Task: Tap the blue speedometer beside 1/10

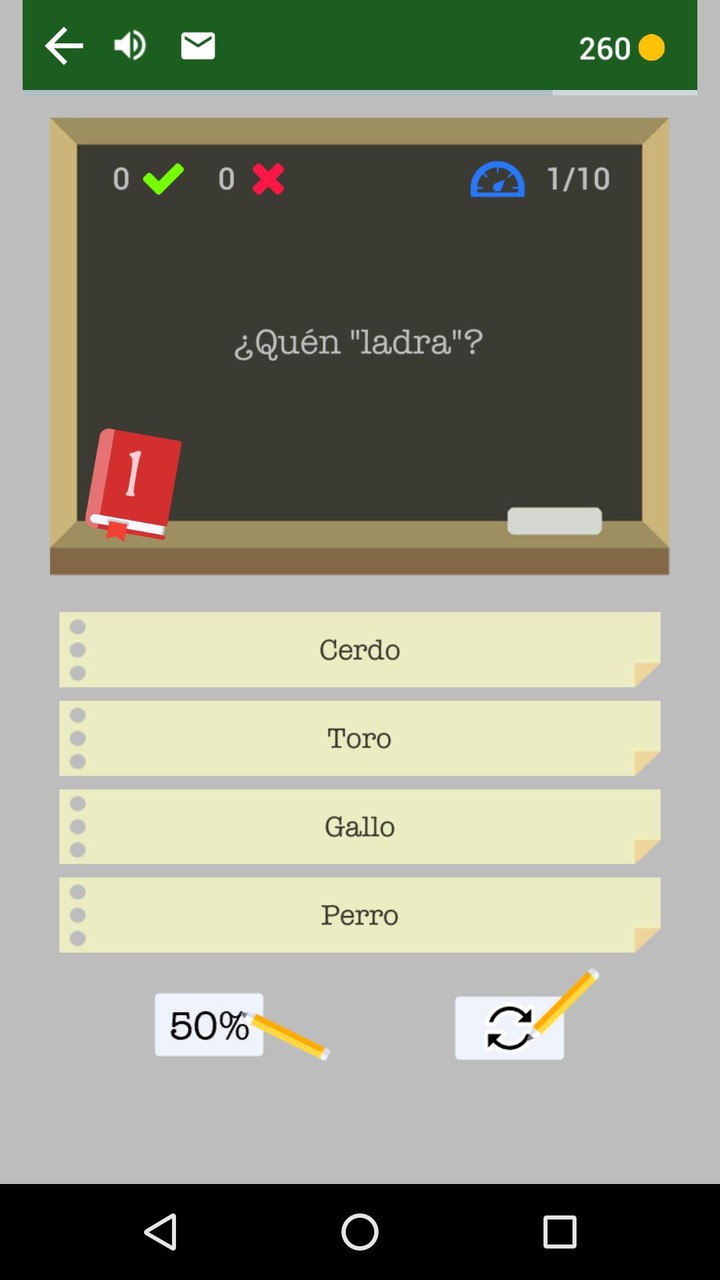Action: 497,179
